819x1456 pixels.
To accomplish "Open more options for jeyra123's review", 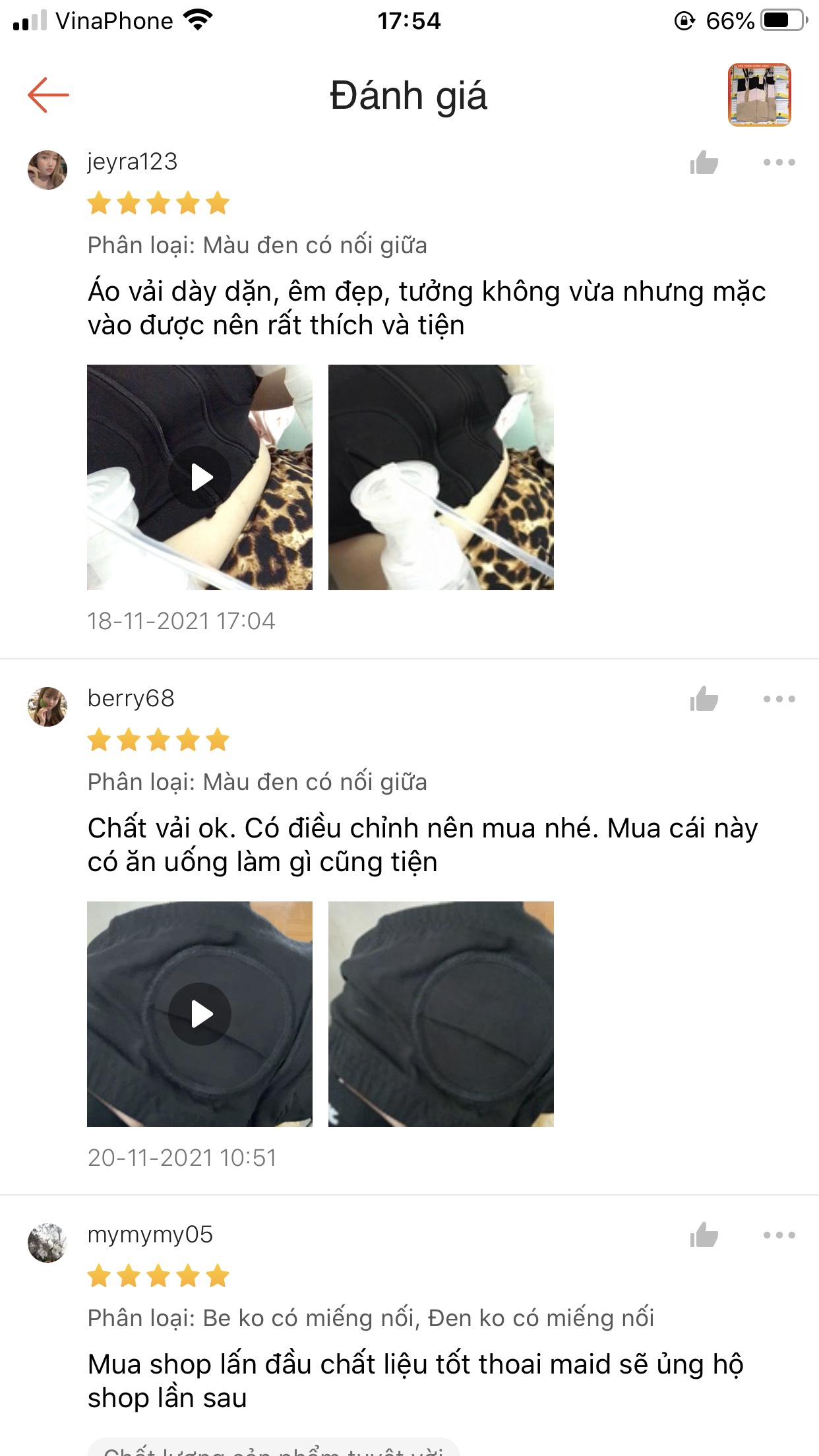I will pyautogui.click(x=779, y=162).
